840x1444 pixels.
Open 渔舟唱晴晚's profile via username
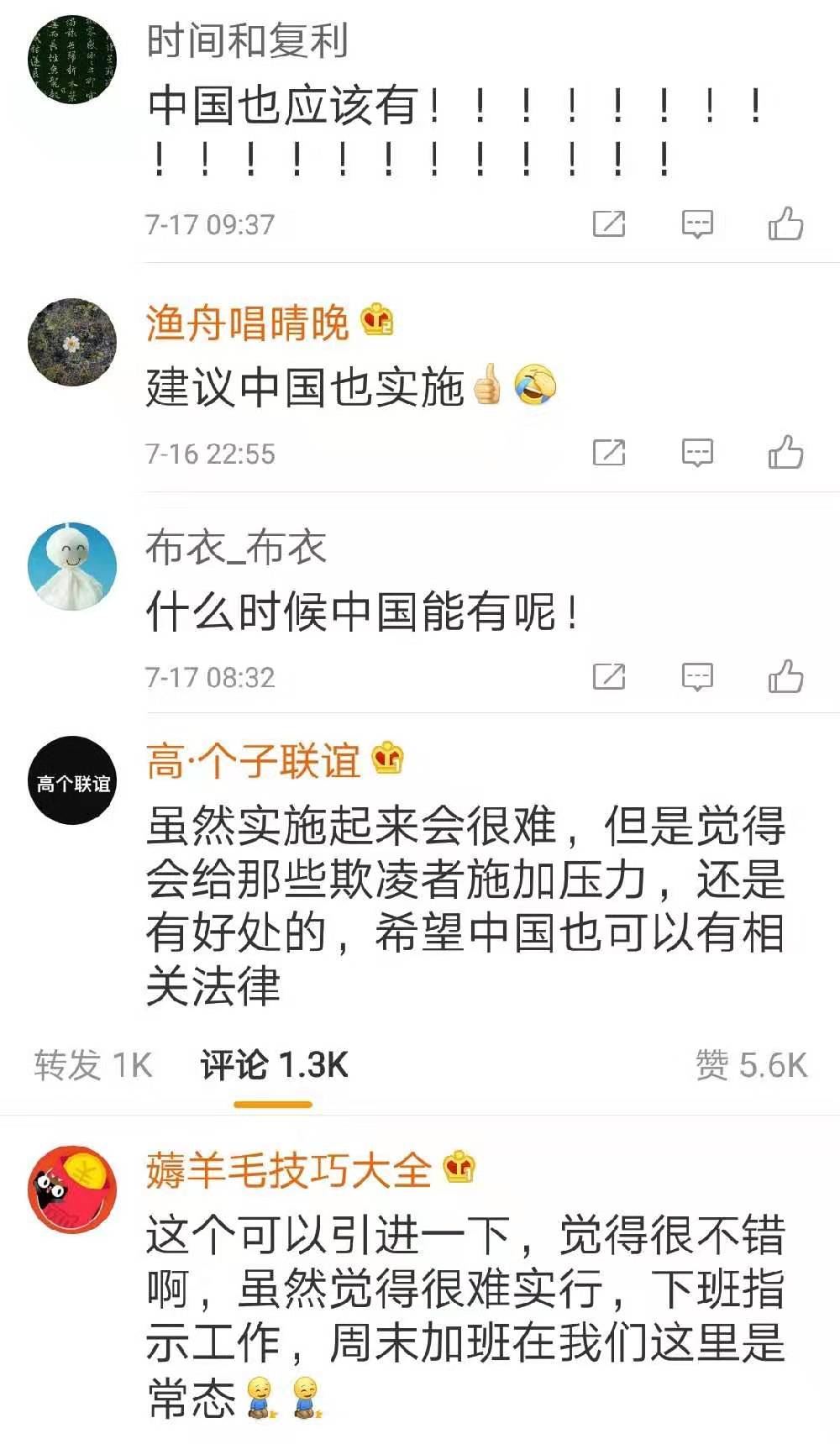[247, 323]
